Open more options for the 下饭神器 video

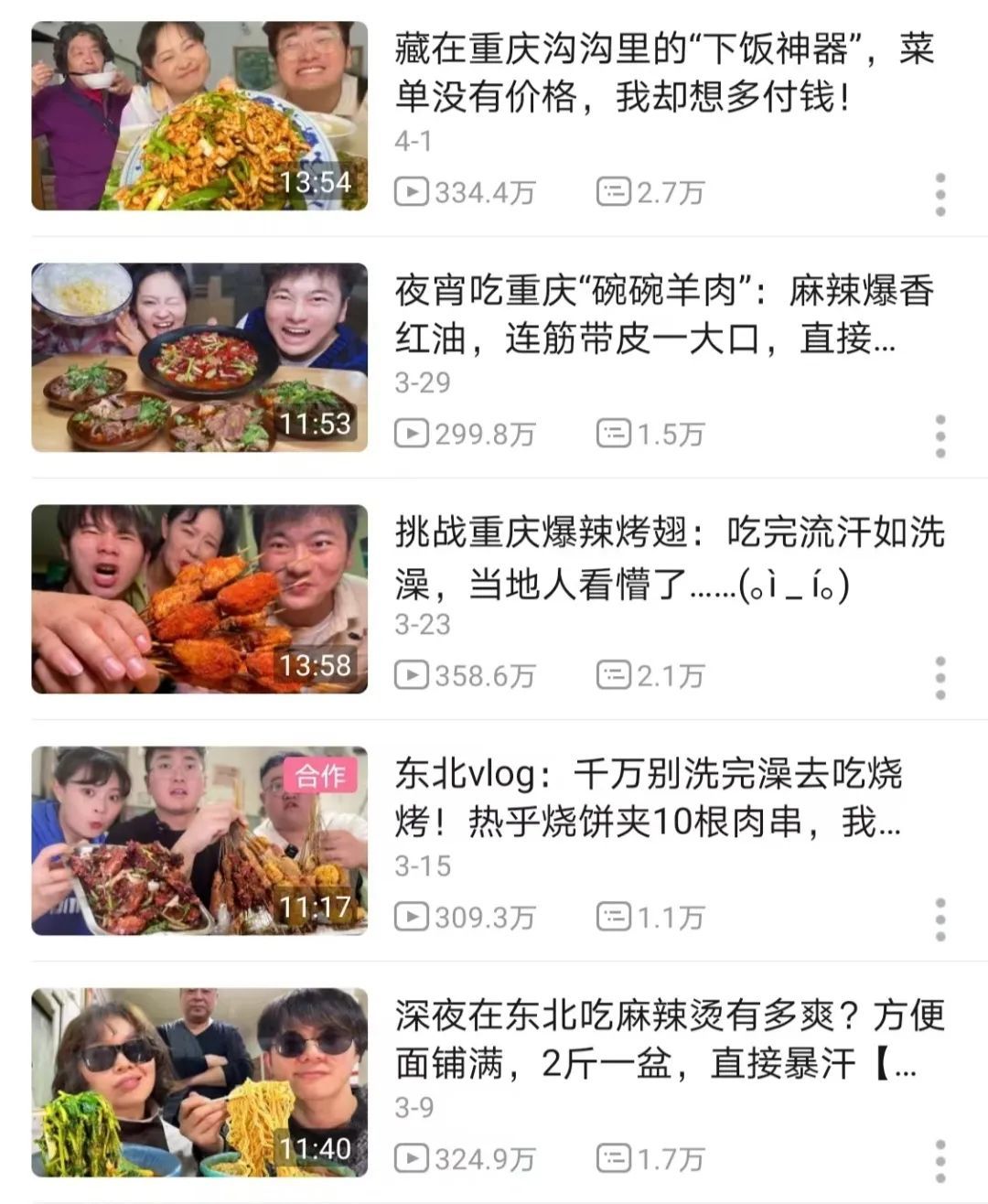(940, 194)
